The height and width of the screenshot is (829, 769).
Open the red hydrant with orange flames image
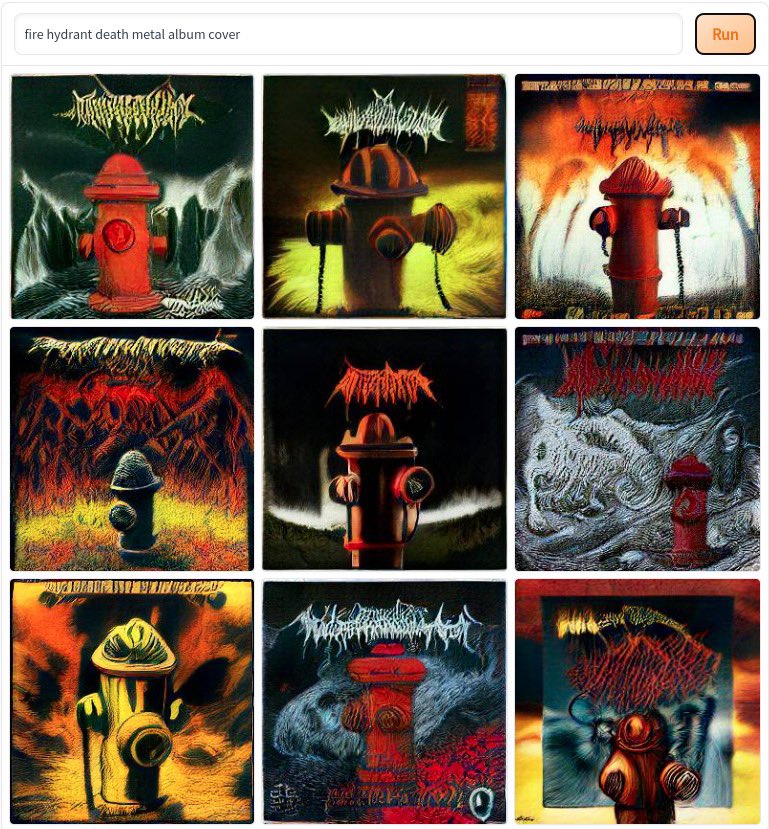click(637, 196)
